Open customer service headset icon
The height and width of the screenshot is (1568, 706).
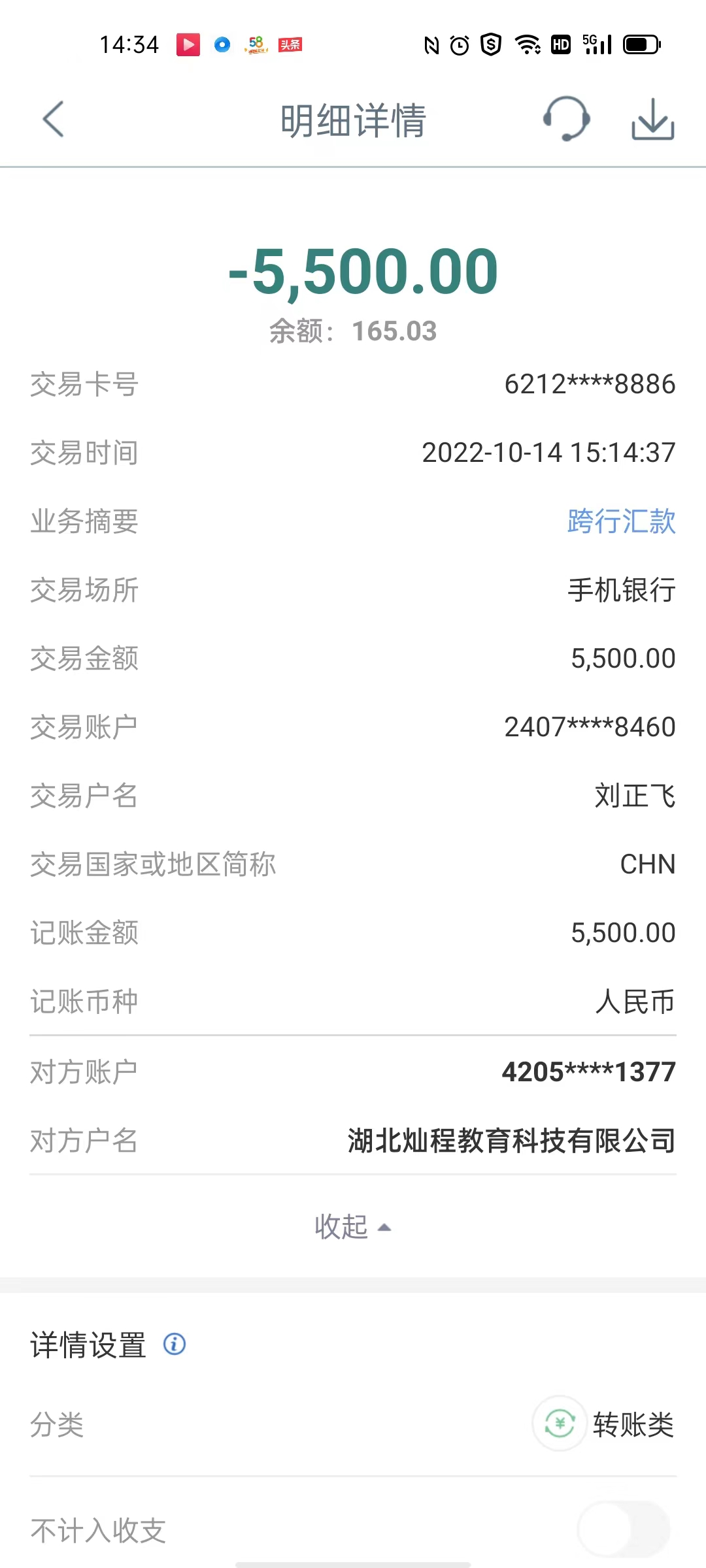[x=566, y=119]
